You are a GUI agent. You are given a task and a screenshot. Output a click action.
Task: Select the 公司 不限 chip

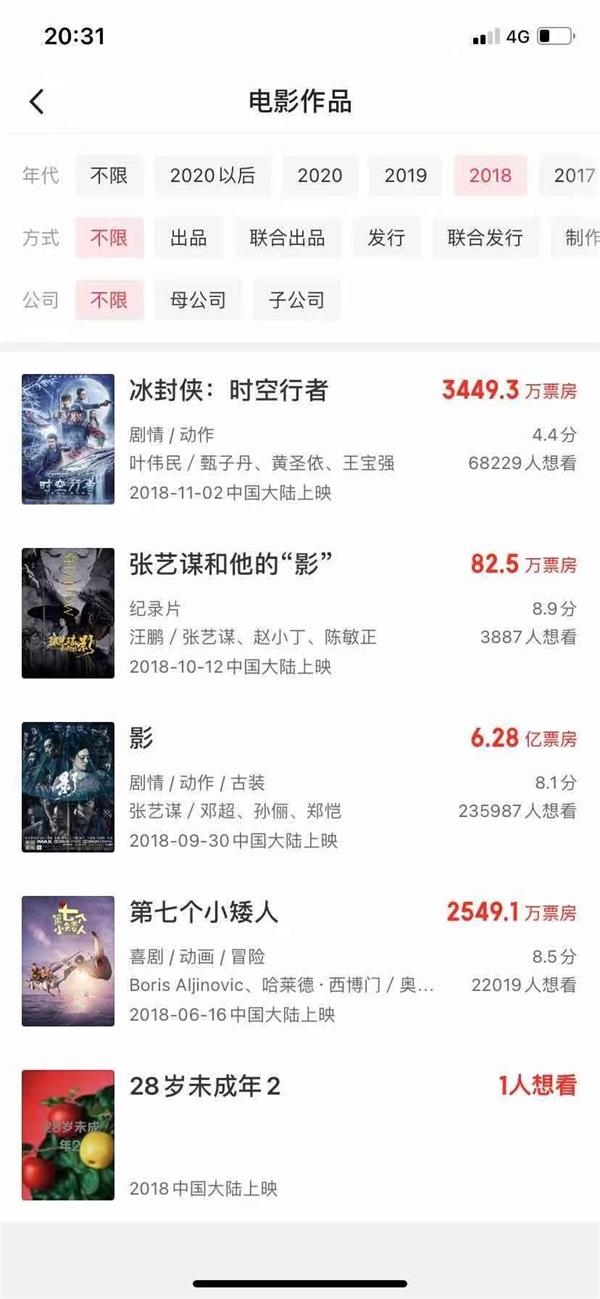[x=109, y=300]
